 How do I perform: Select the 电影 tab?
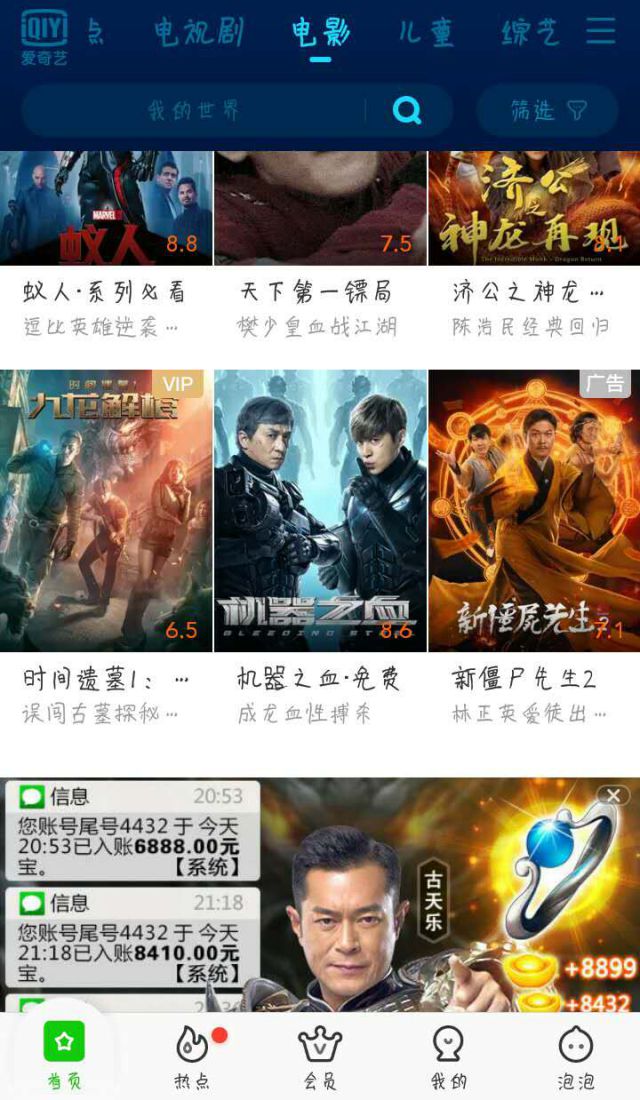click(320, 32)
